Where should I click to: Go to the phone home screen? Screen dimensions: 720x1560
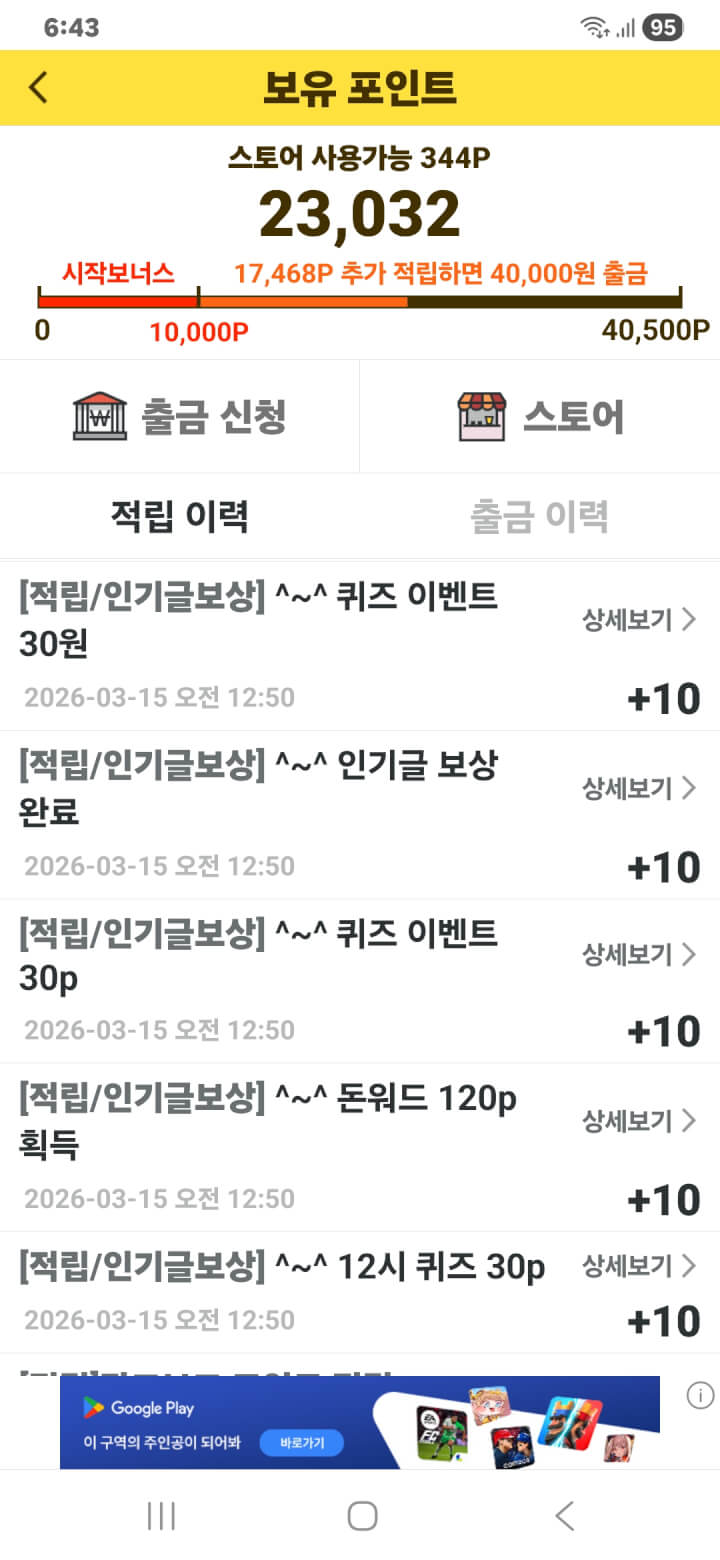361,1516
